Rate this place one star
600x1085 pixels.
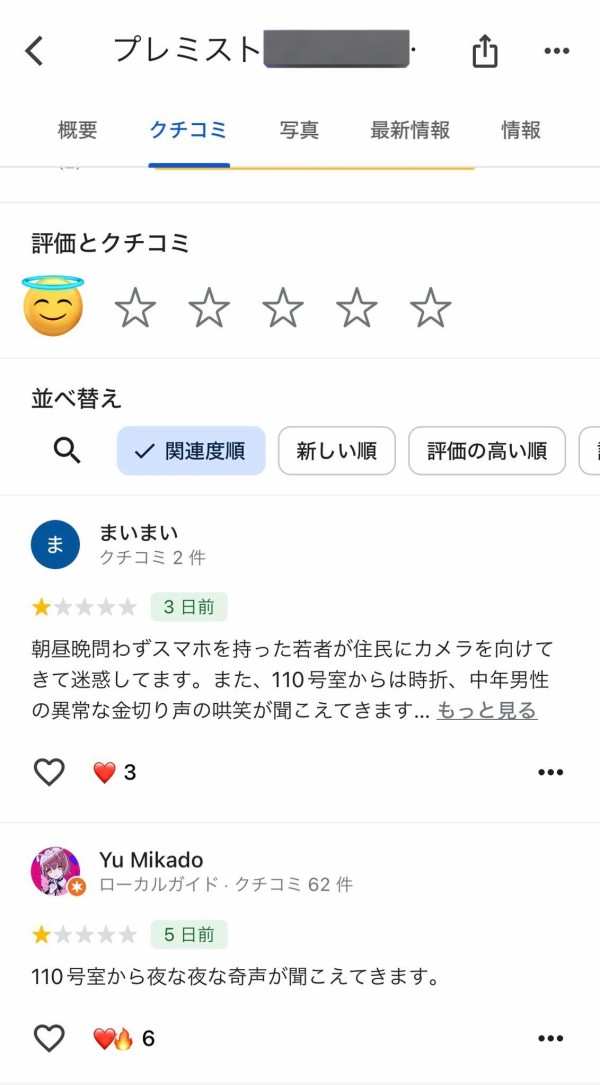135,308
